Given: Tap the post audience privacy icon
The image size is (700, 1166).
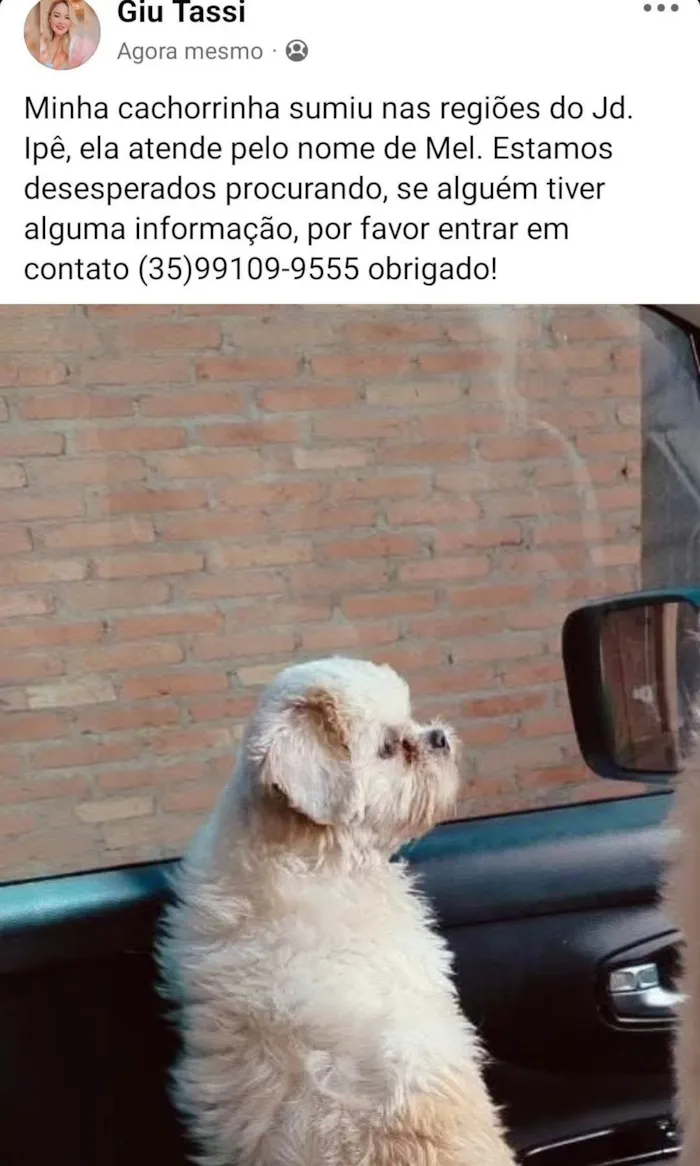Looking at the screenshot, I should click(x=297, y=51).
